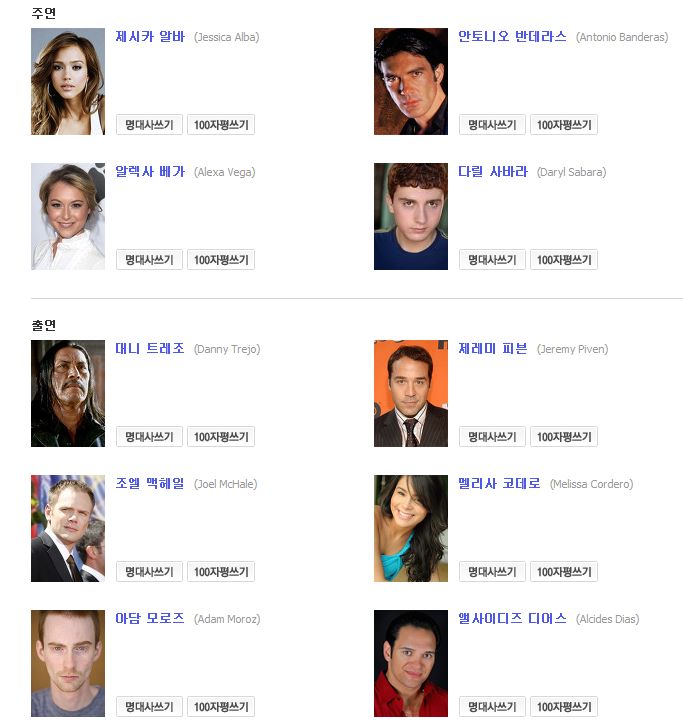The image size is (683, 726).
Task: Open Danny Trejo's profile link
Action: pyautogui.click(x=150, y=349)
